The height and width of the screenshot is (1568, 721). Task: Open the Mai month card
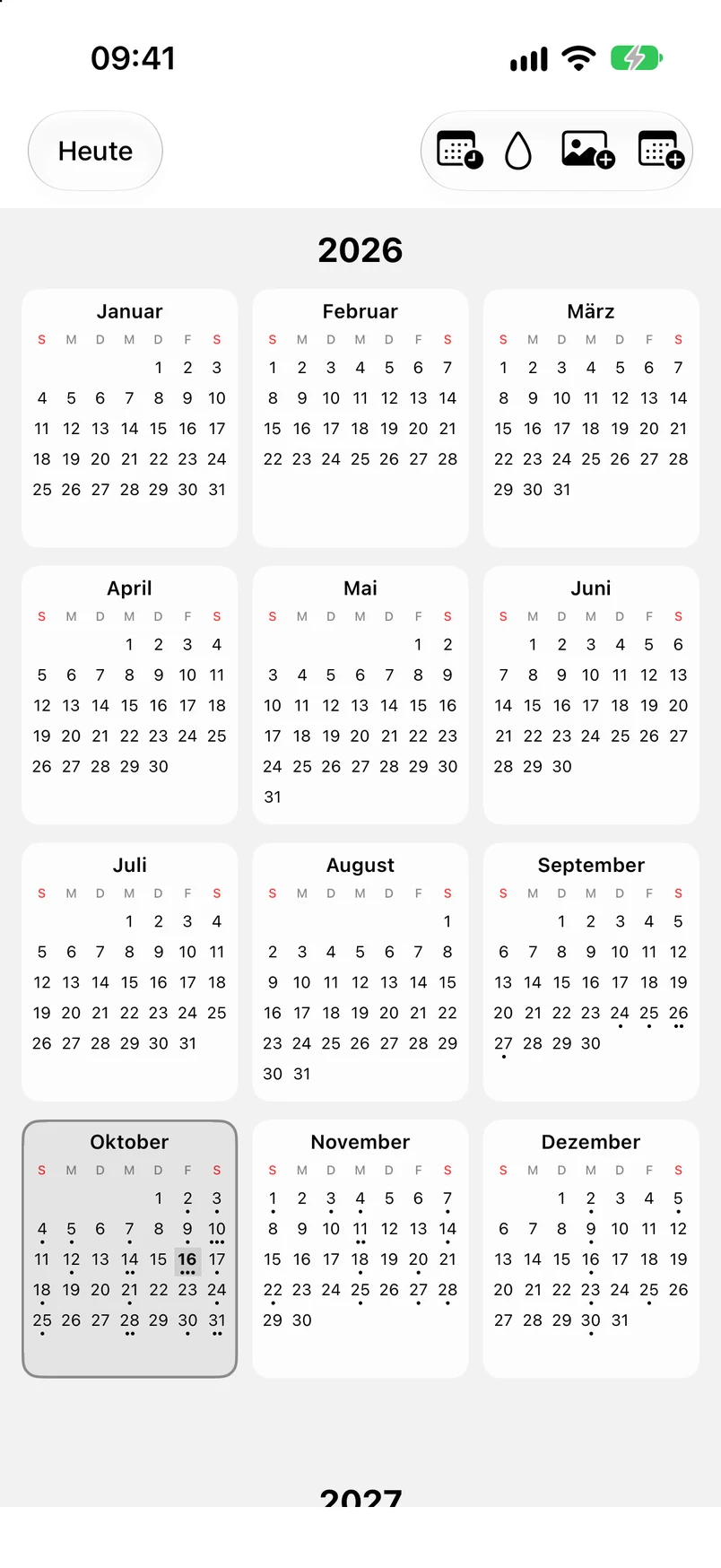(360, 695)
